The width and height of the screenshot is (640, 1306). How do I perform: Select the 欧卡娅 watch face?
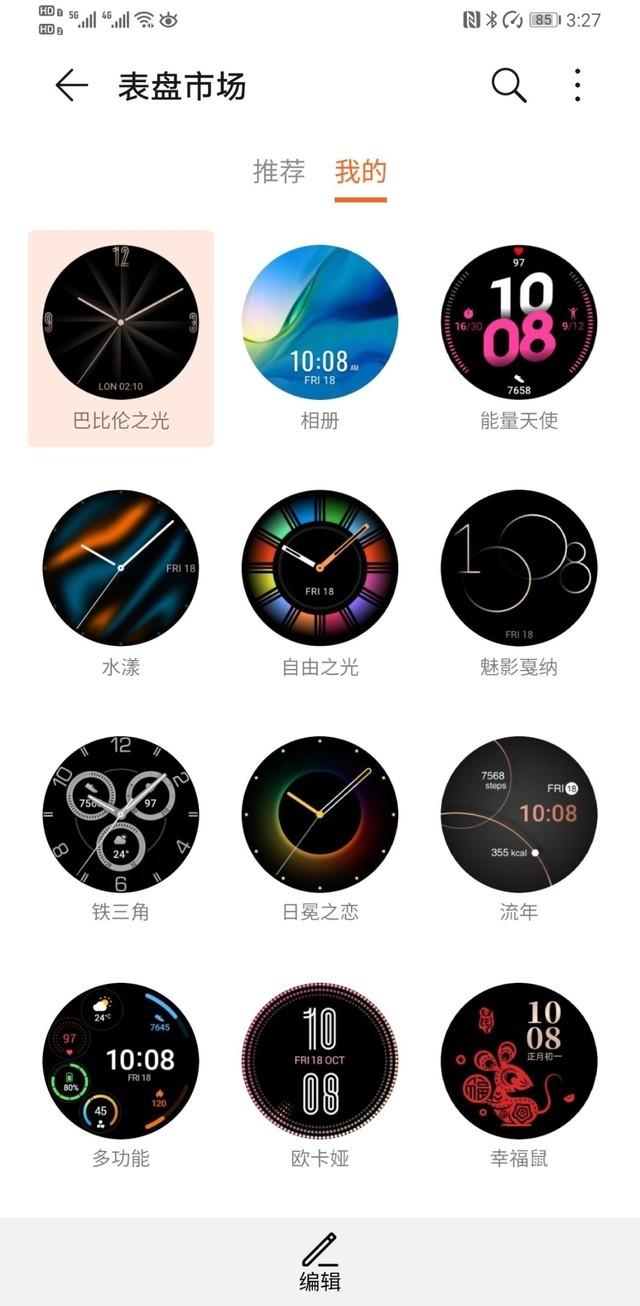(x=320, y=1060)
